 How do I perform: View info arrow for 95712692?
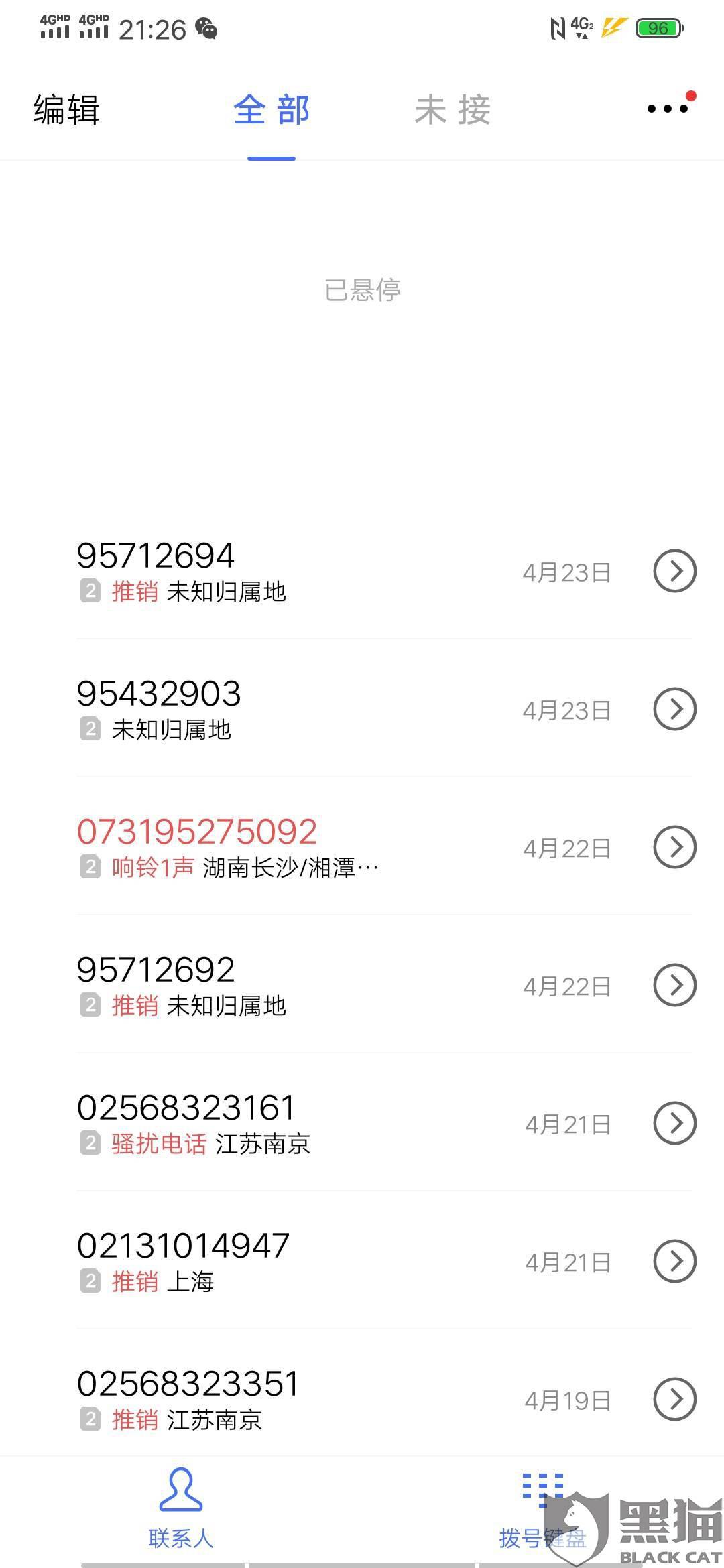coord(674,985)
